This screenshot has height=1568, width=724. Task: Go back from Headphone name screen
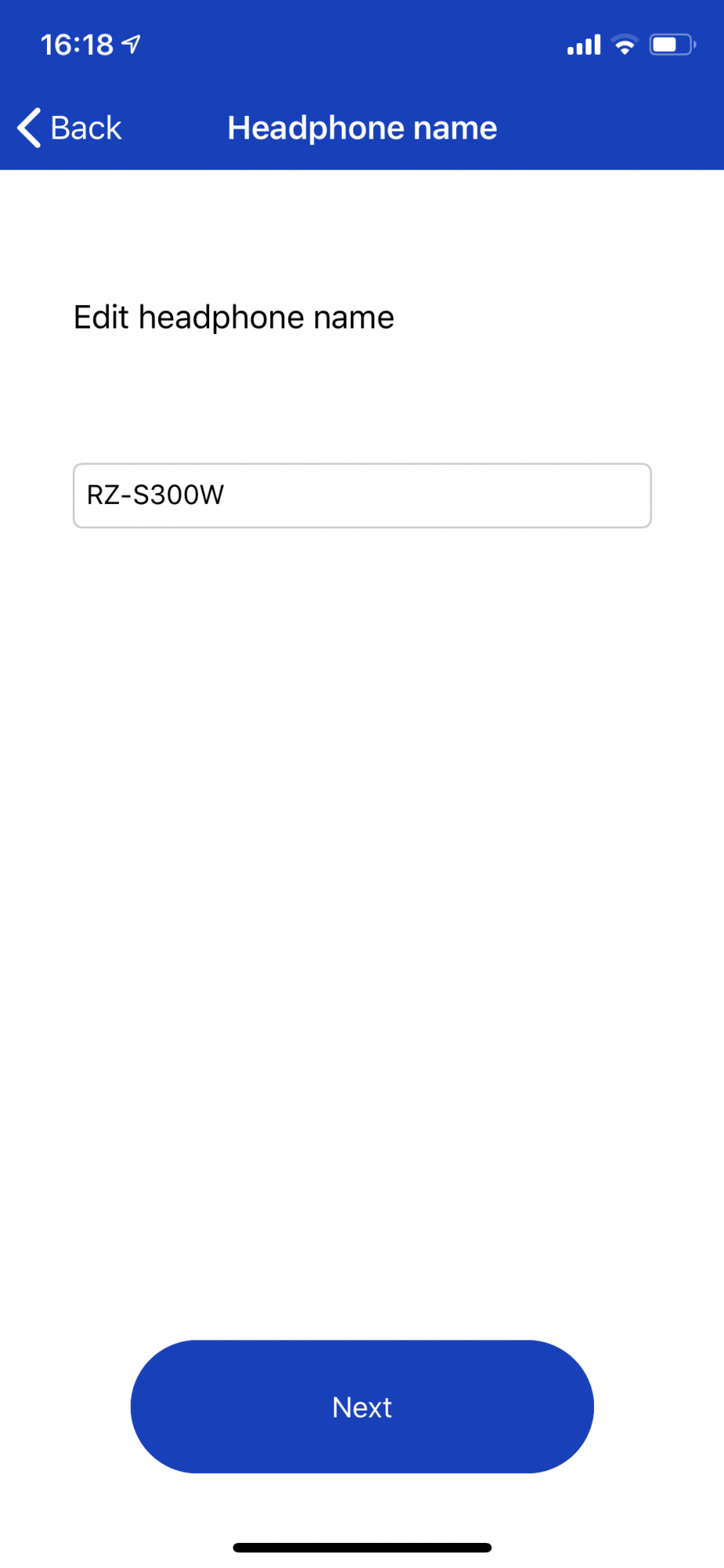coord(71,128)
